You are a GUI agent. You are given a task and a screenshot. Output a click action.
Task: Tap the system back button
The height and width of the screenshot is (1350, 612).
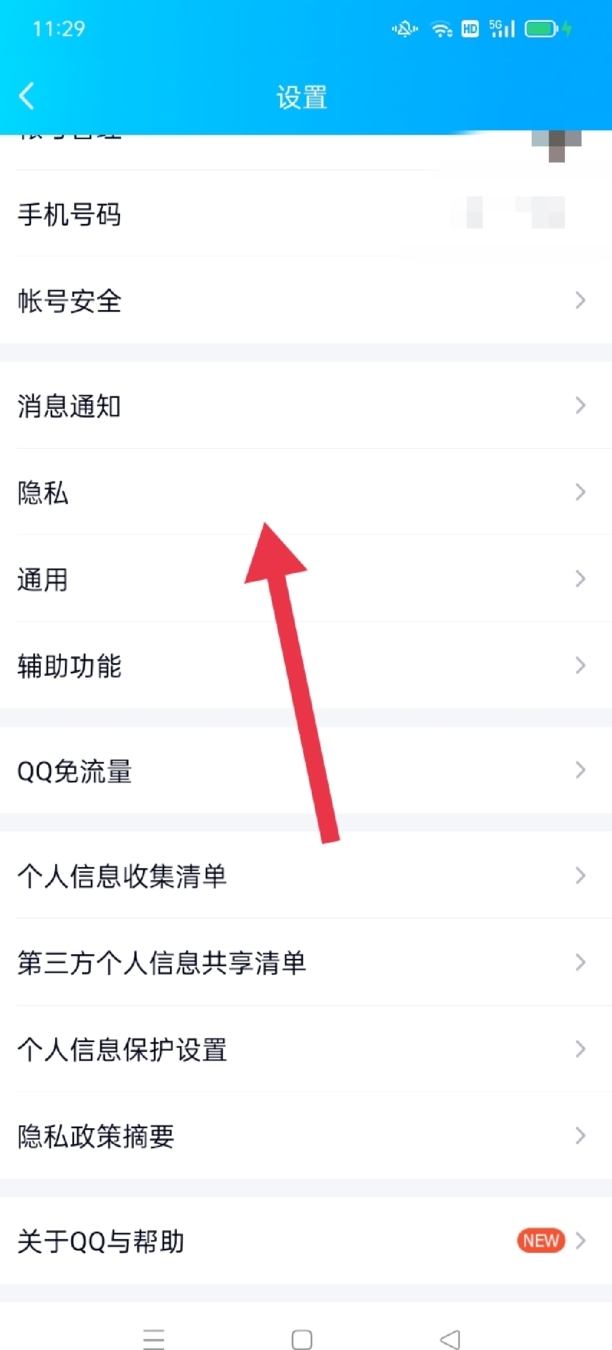[450, 1339]
